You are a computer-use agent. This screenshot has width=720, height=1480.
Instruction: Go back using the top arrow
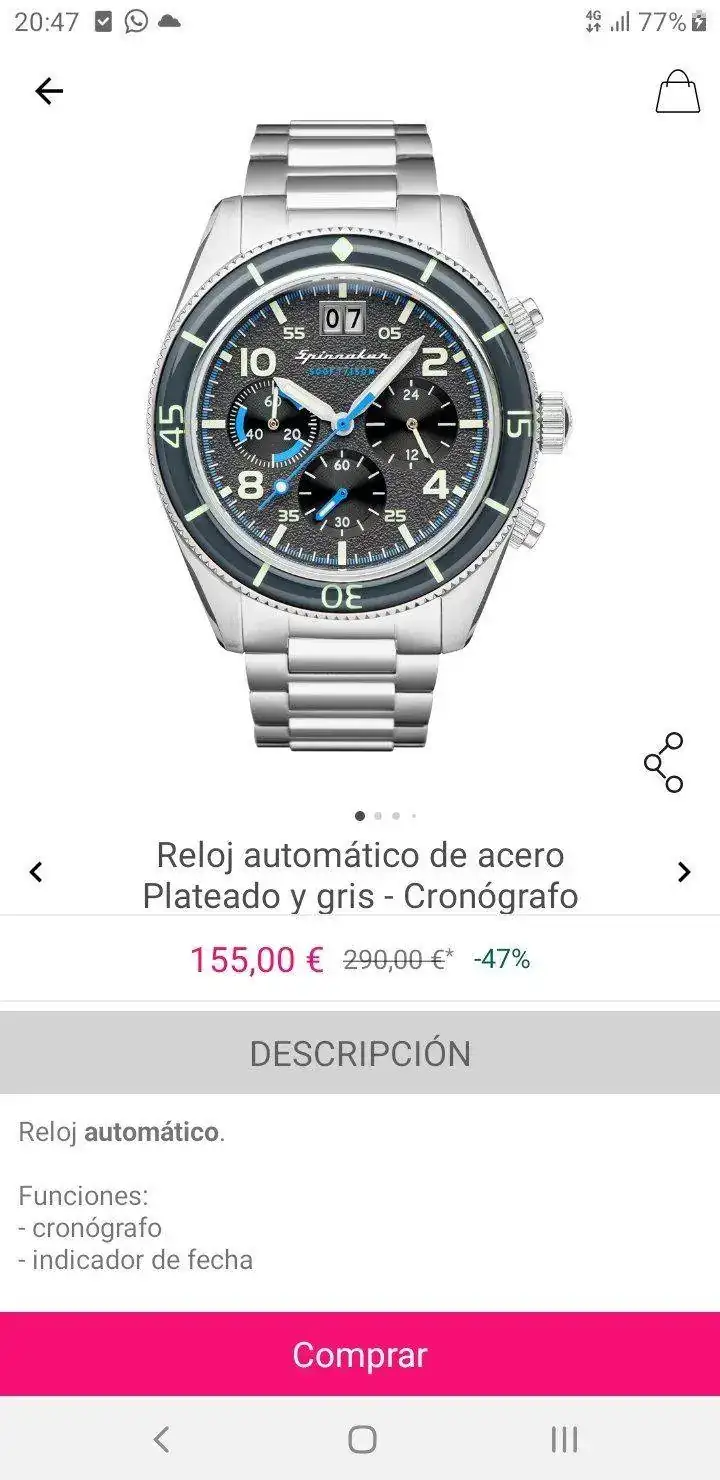click(x=49, y=91)
